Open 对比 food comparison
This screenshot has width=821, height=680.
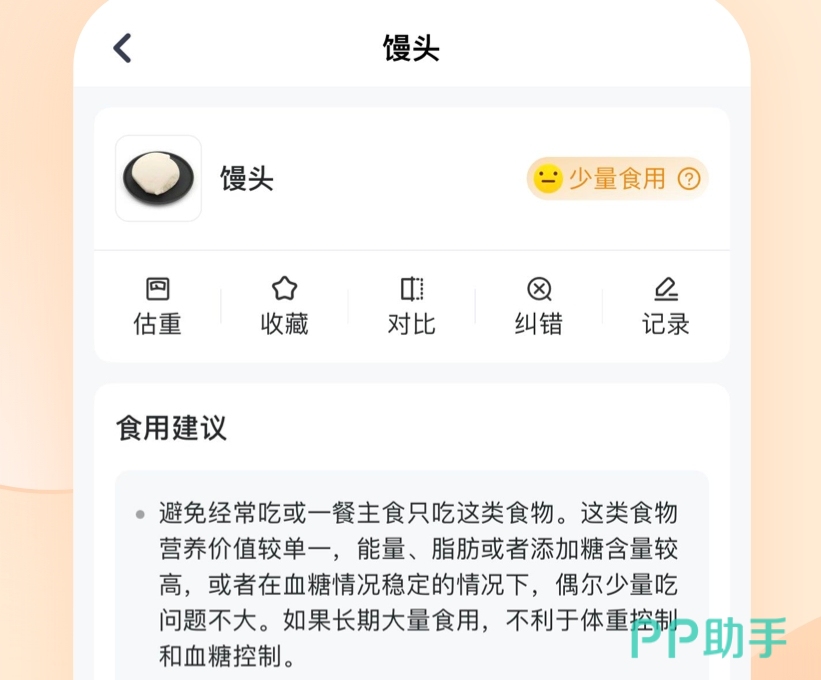(x=411, y=306)
